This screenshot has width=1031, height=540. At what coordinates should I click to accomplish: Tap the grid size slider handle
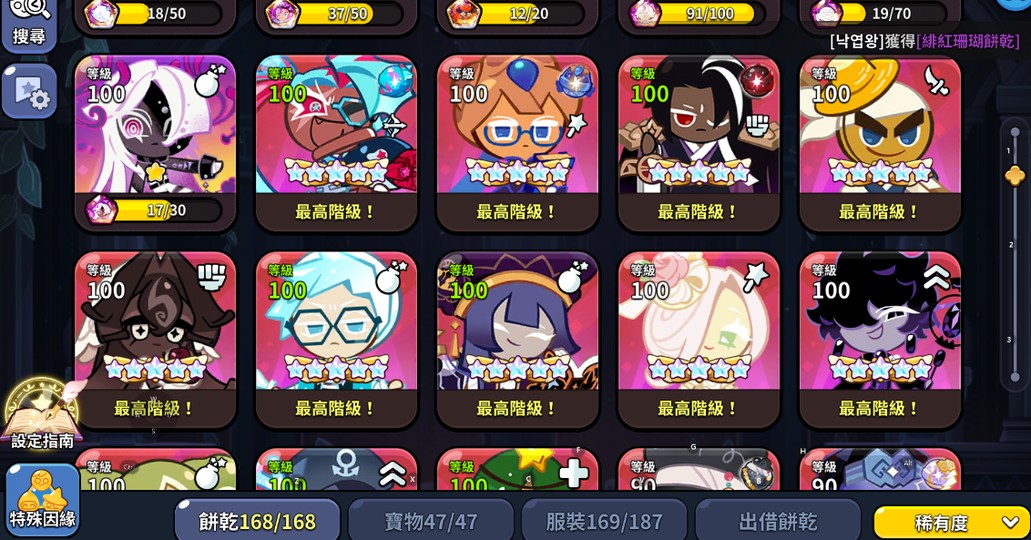pos(1014,176)
